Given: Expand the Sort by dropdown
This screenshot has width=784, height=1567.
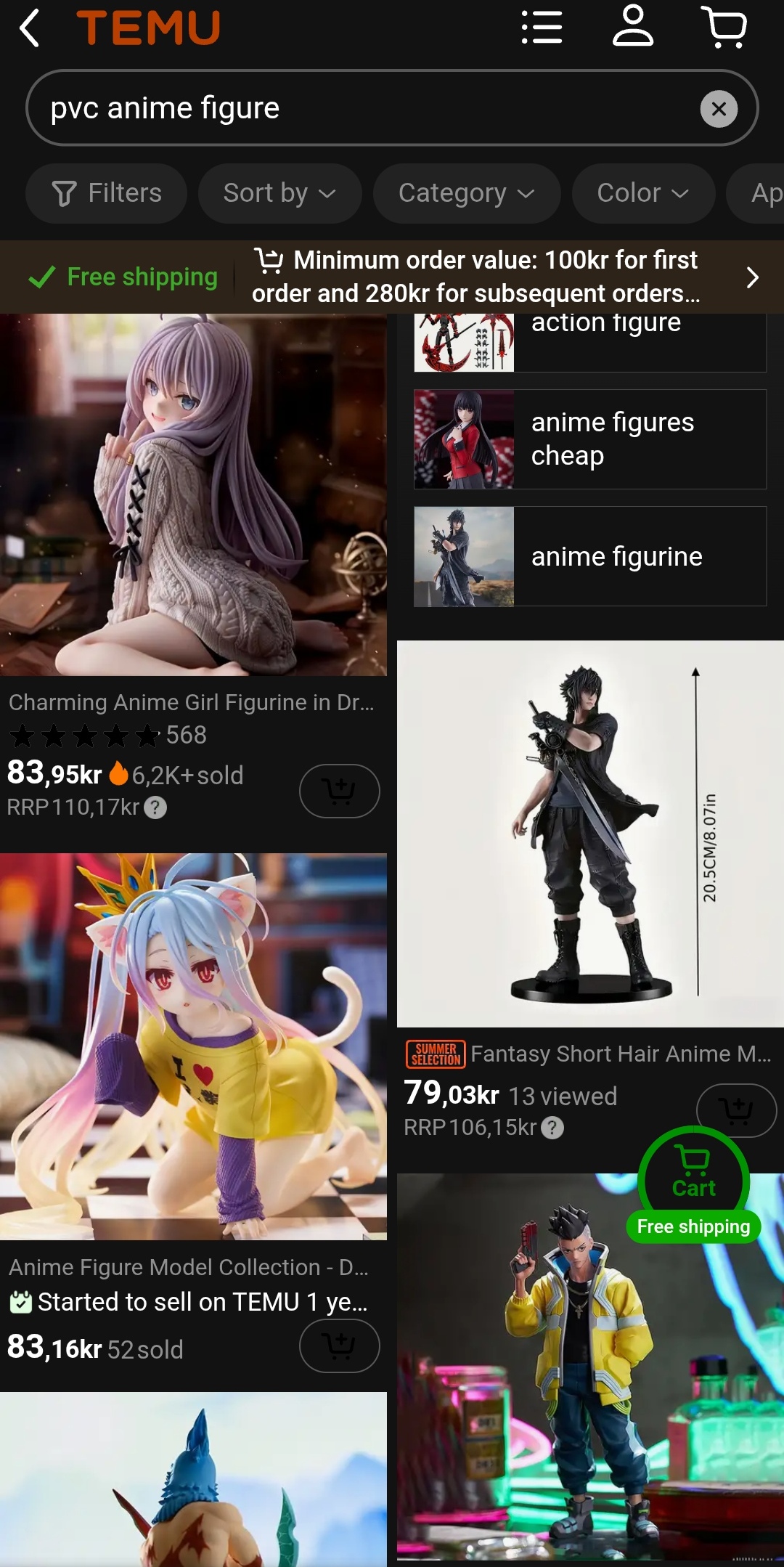Looking at the screenshot, I should point(279,193).
